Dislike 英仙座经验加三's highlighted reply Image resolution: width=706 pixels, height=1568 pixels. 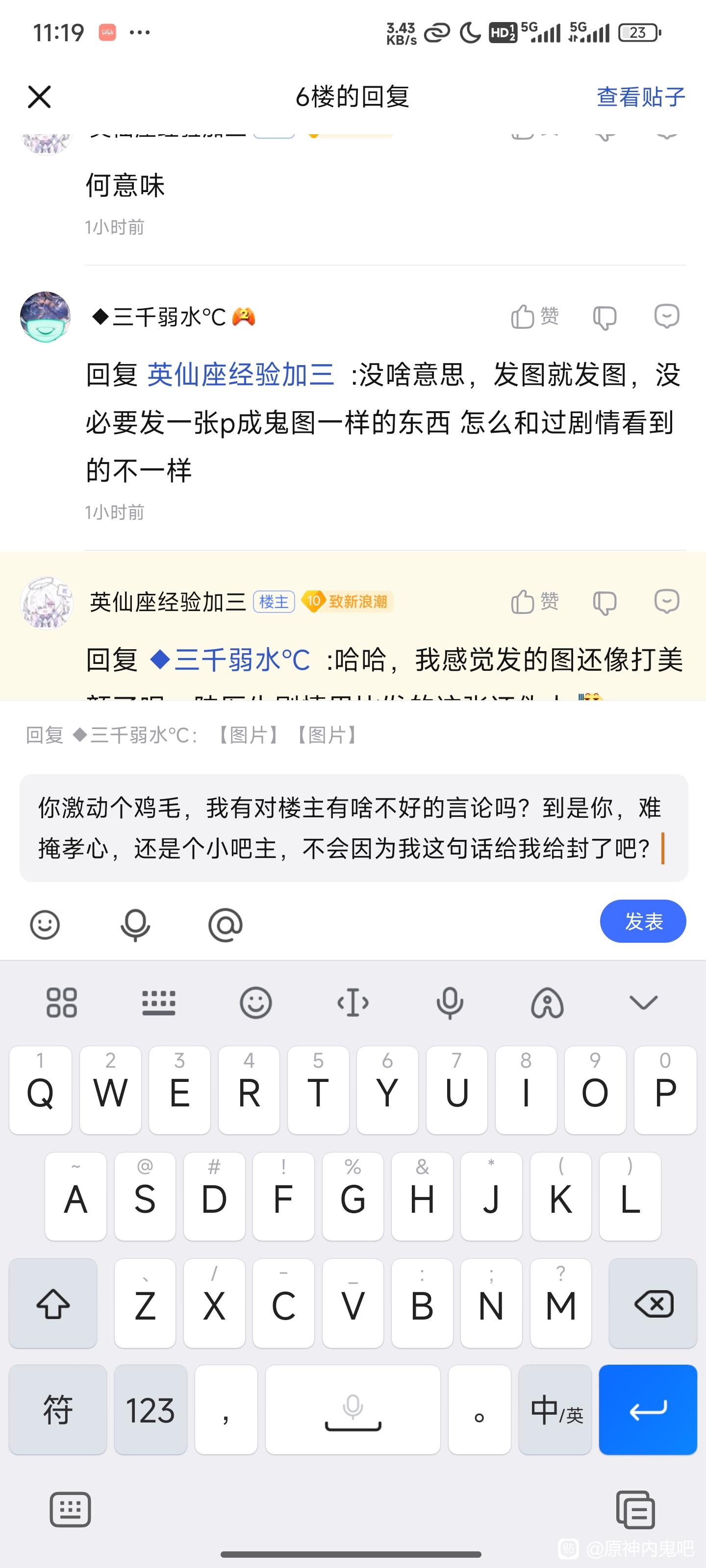(x=605, y=602)
